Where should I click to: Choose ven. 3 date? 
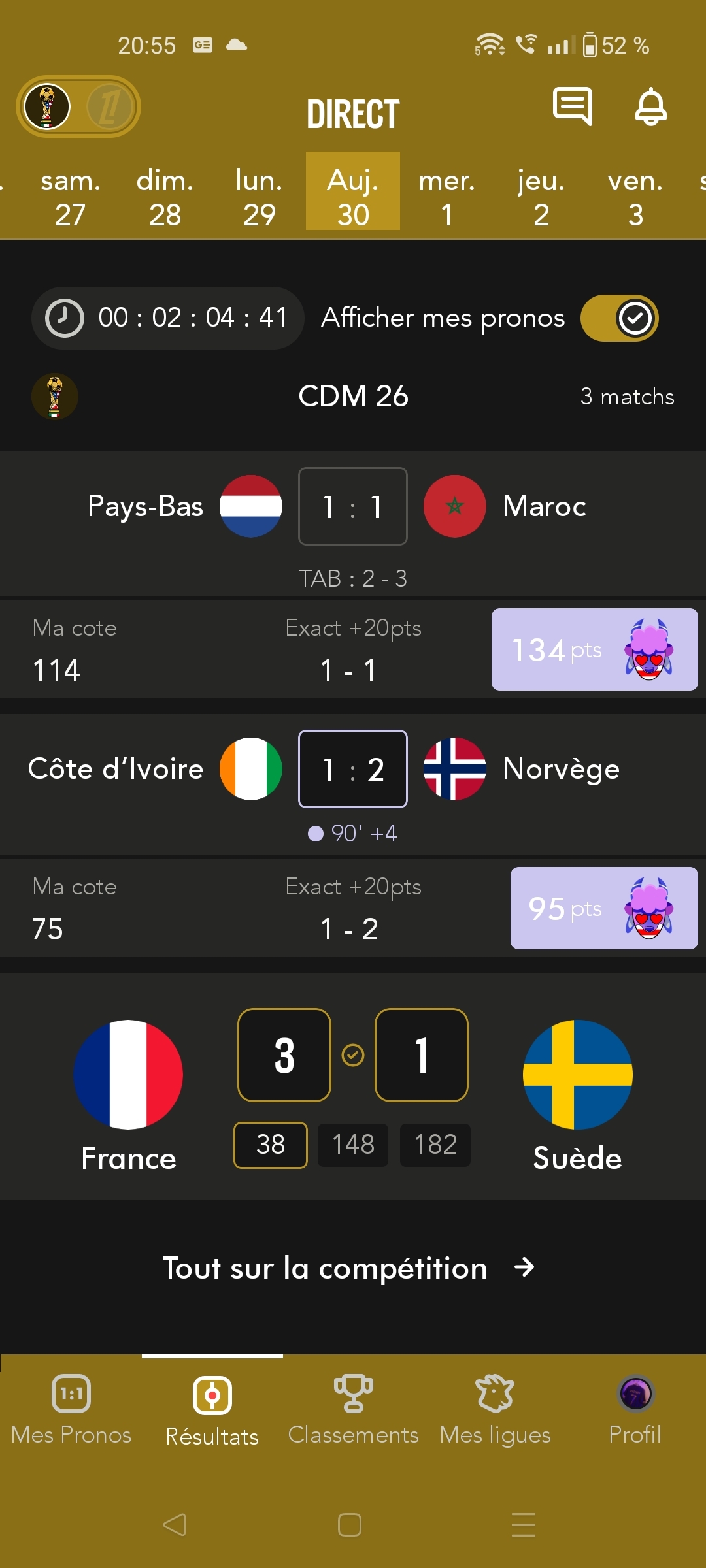[x=635, y=197]
